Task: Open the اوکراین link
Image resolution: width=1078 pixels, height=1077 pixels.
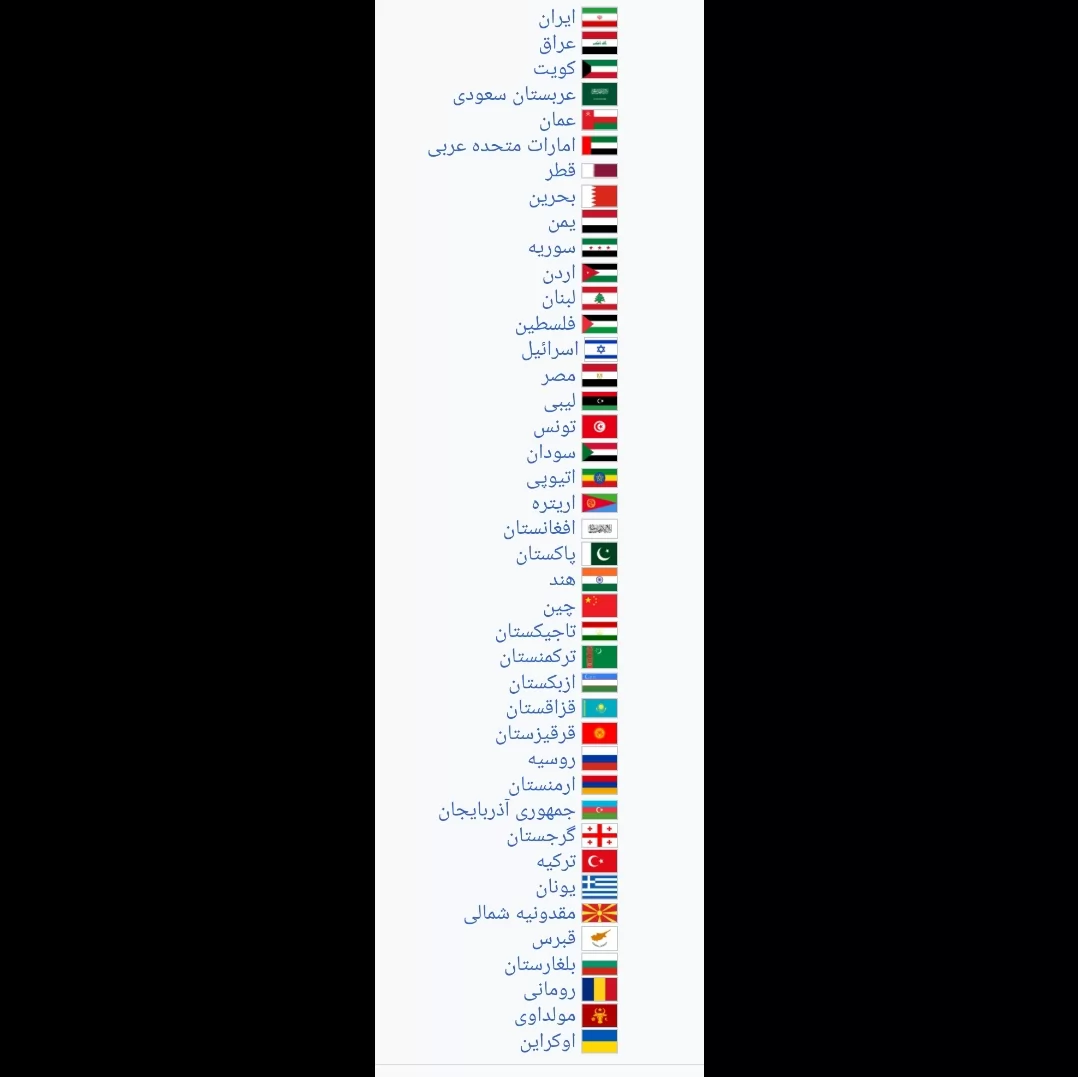Action: 547,1042
